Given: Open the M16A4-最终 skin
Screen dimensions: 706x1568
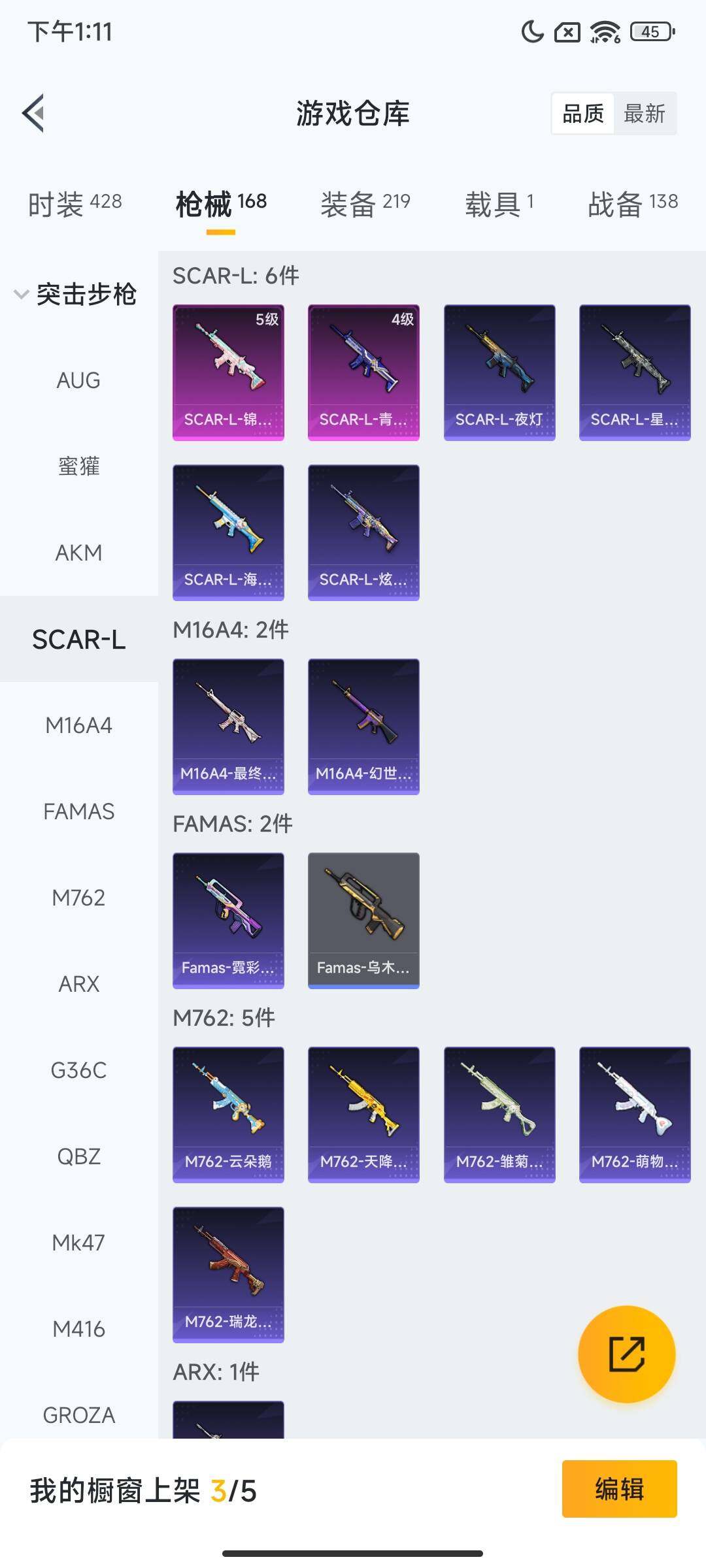Looking at the screenshot, I should [x=228, y=727].
